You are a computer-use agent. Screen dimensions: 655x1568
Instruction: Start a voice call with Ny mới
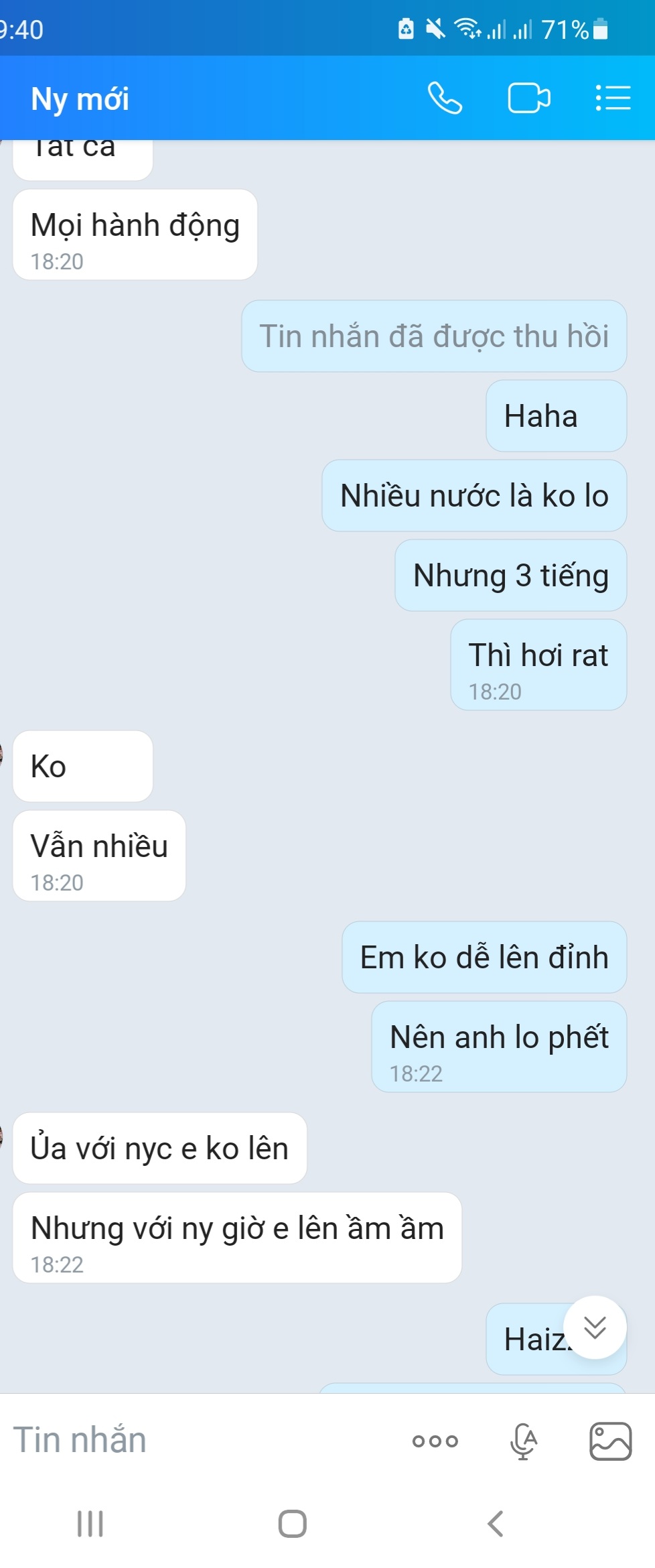click(445, 99)
